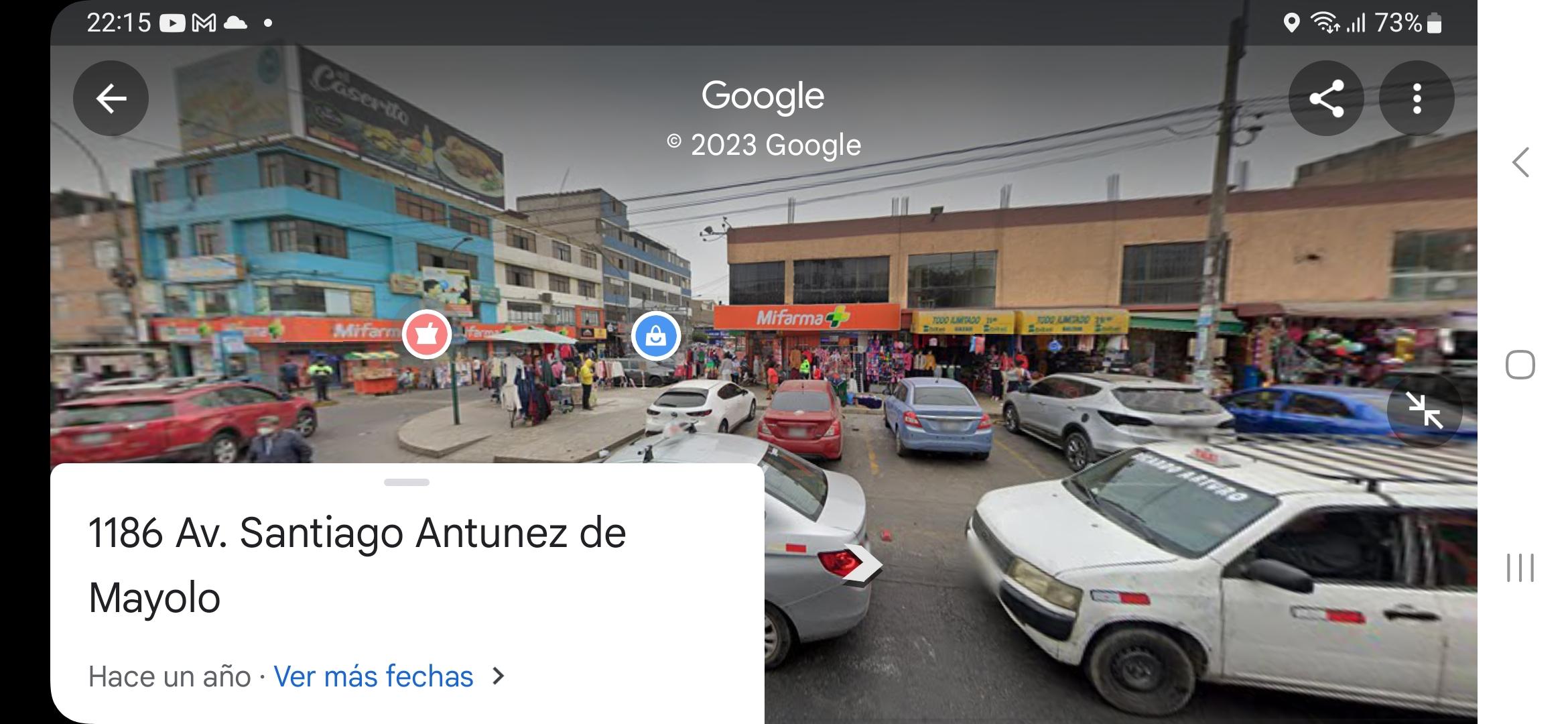Tap the system home button

point(1520,365)
